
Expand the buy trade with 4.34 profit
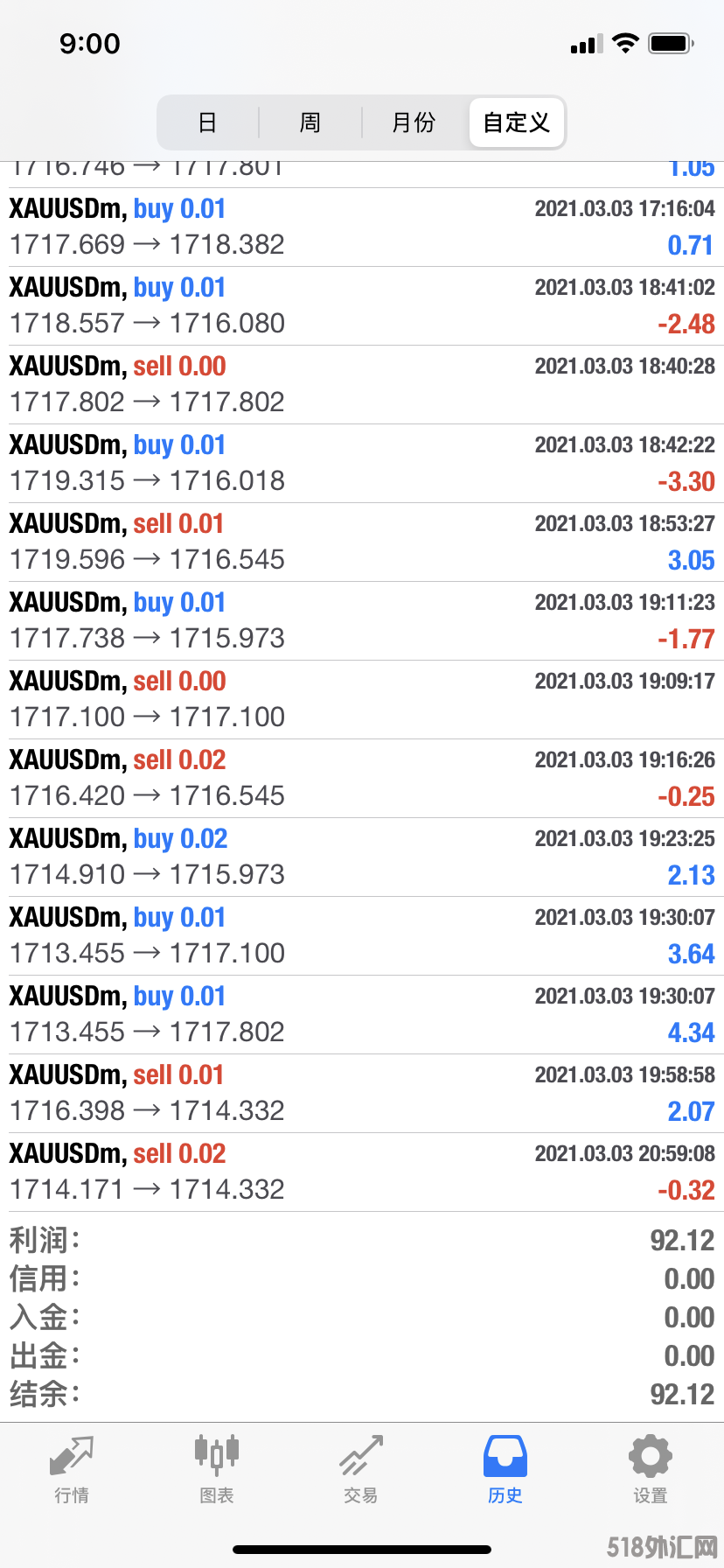[362, 1015]
